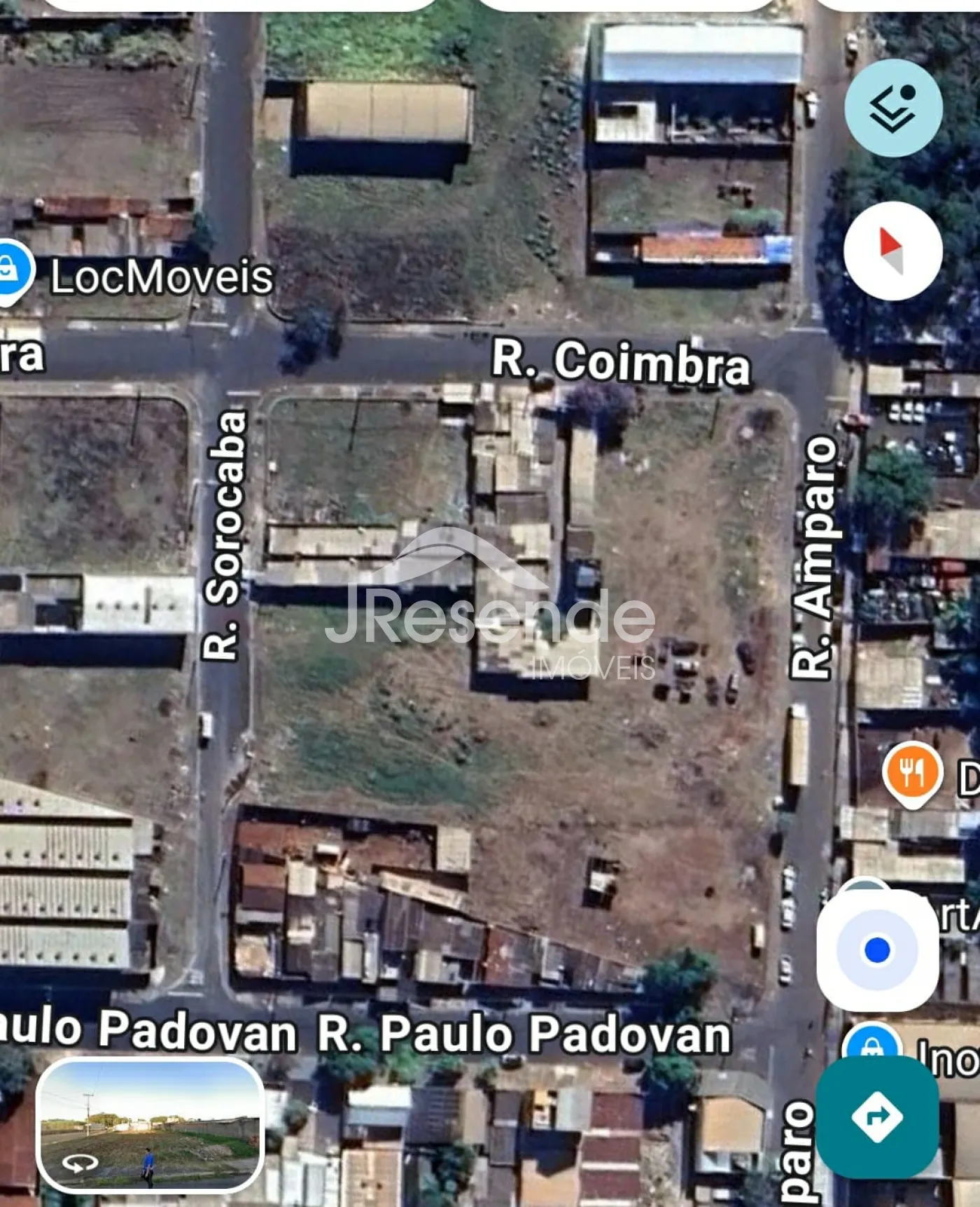Tap the compass to reset orientation

tap(892, 251)
